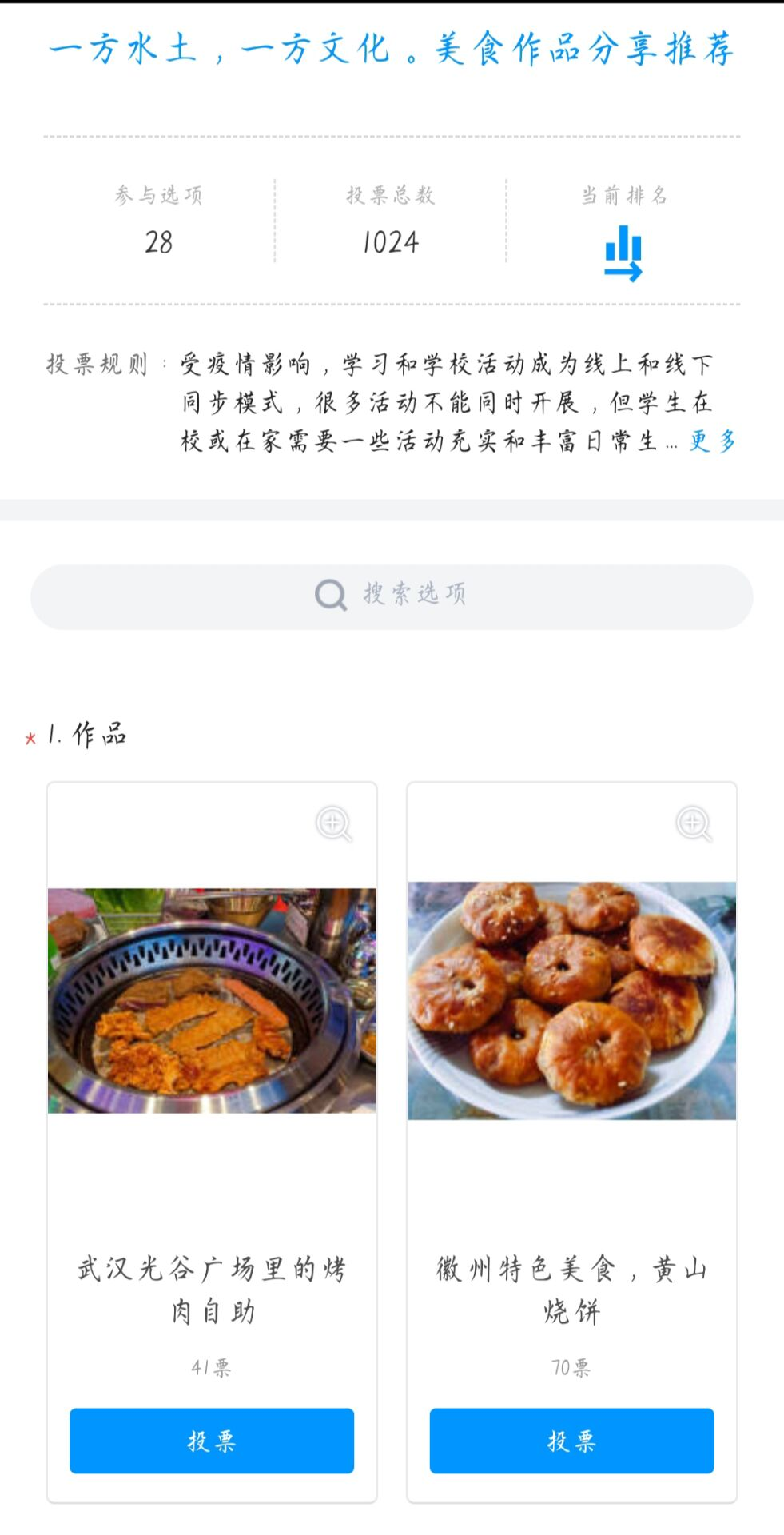Enlarge the 黄山烧饼 photo with magnifier

(694, 823)
